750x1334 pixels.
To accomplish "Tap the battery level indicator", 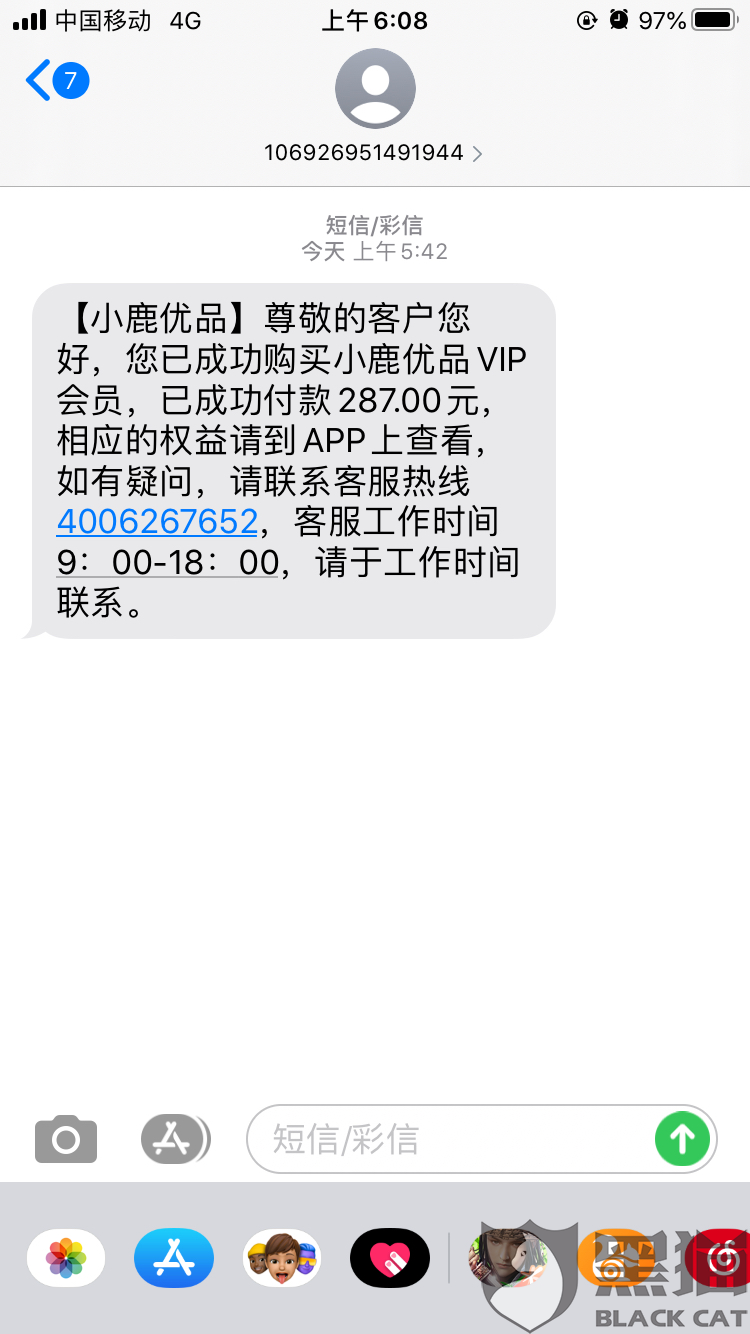I will pyautogui.click(x=712, y=18).
